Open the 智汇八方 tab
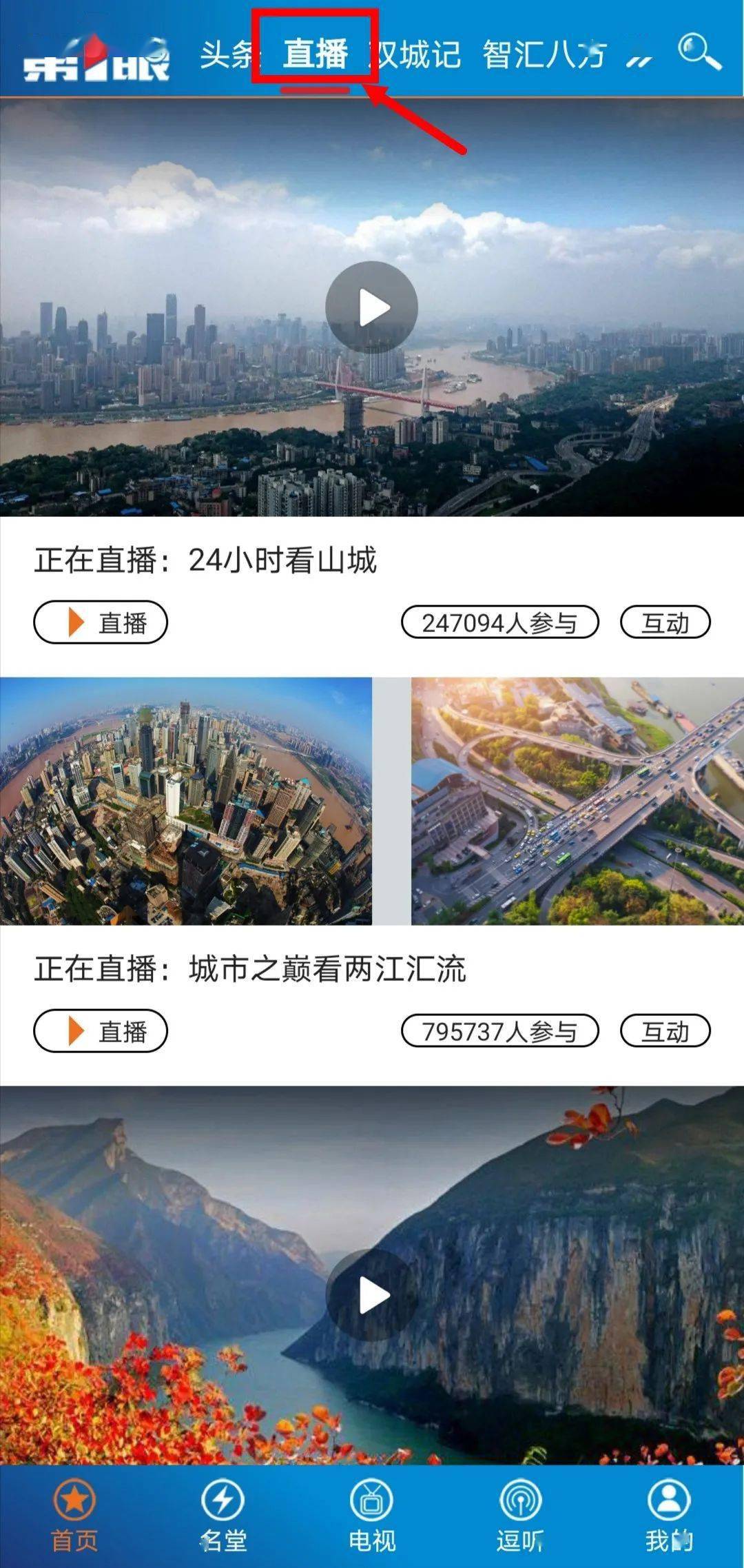Image resolution: width=744 pixels, height=1568 pixels. pyautogui.click(x=544, y=54)
